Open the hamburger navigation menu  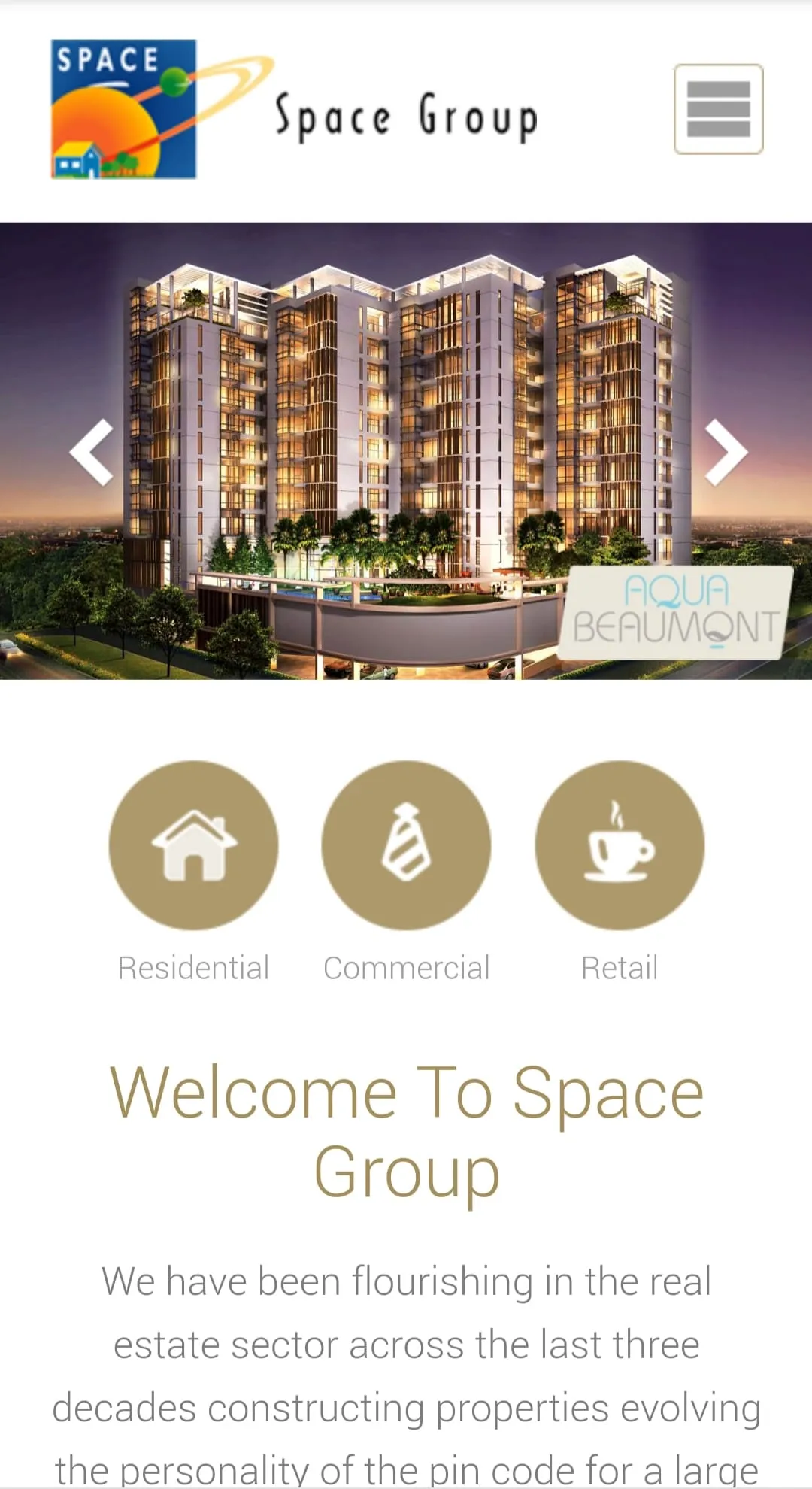tap(718, 109)
